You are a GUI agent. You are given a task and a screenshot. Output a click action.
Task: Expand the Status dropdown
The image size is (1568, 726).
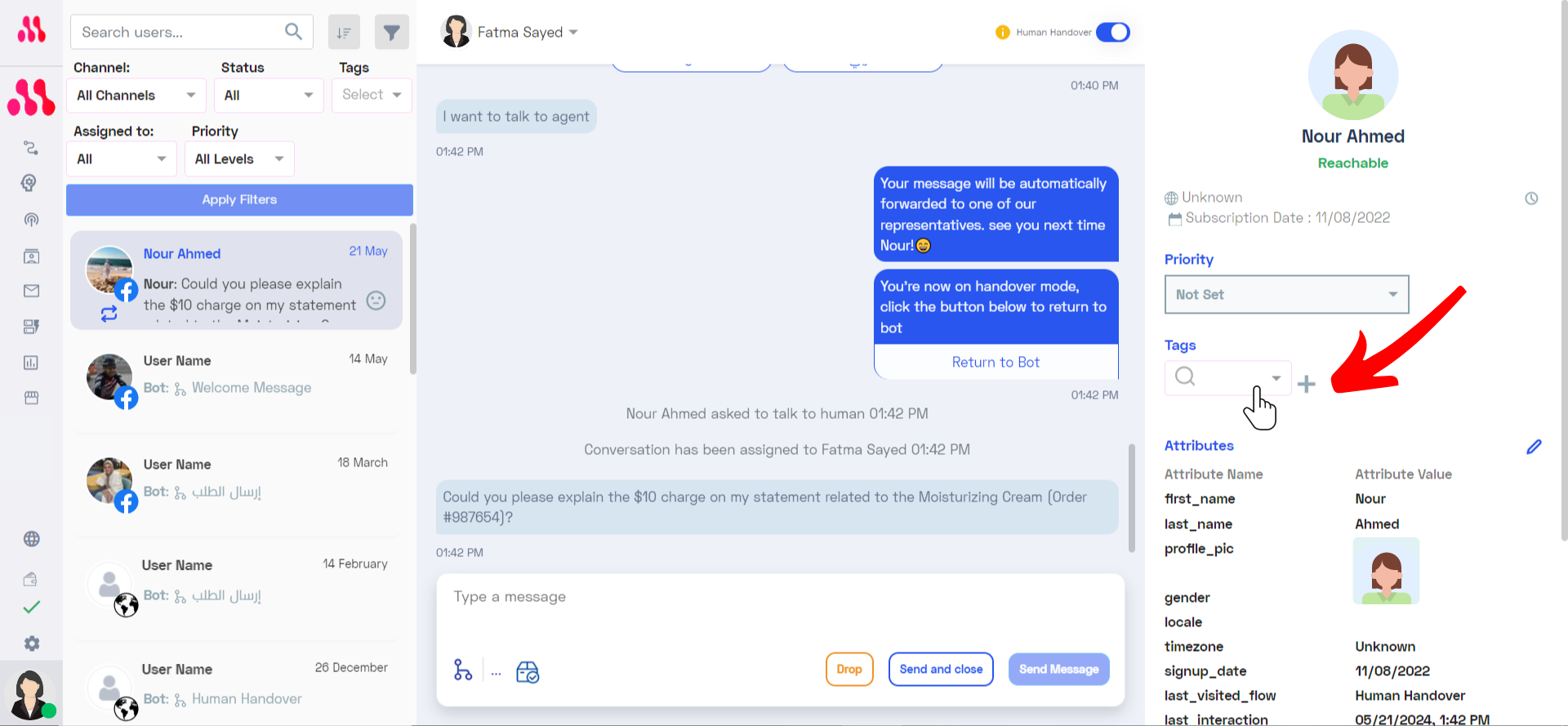point(269,96)
